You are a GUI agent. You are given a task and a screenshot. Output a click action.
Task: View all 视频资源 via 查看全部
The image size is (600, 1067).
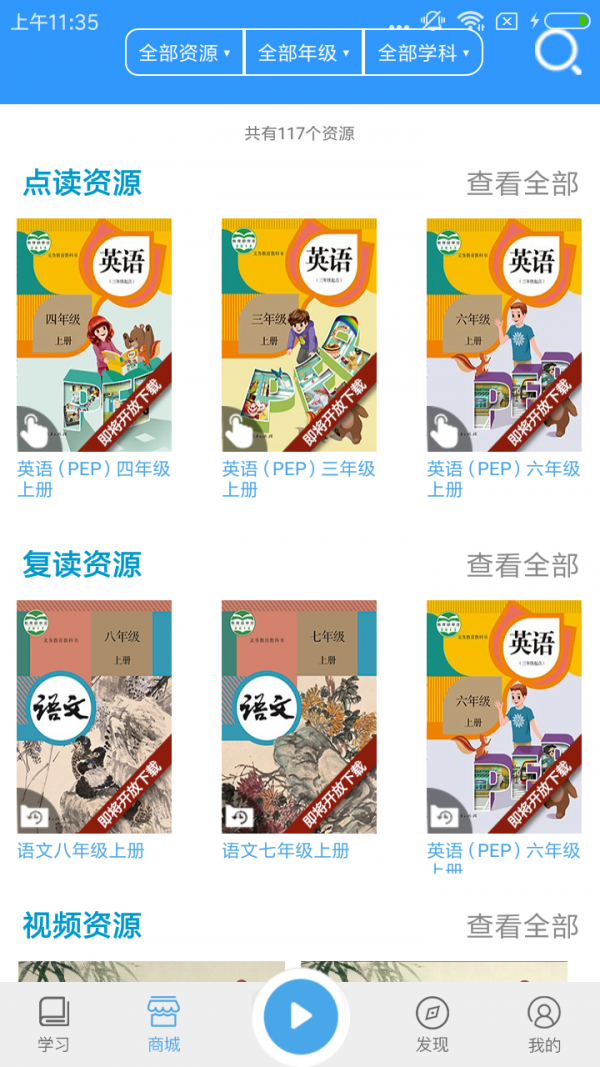[522, 926]
